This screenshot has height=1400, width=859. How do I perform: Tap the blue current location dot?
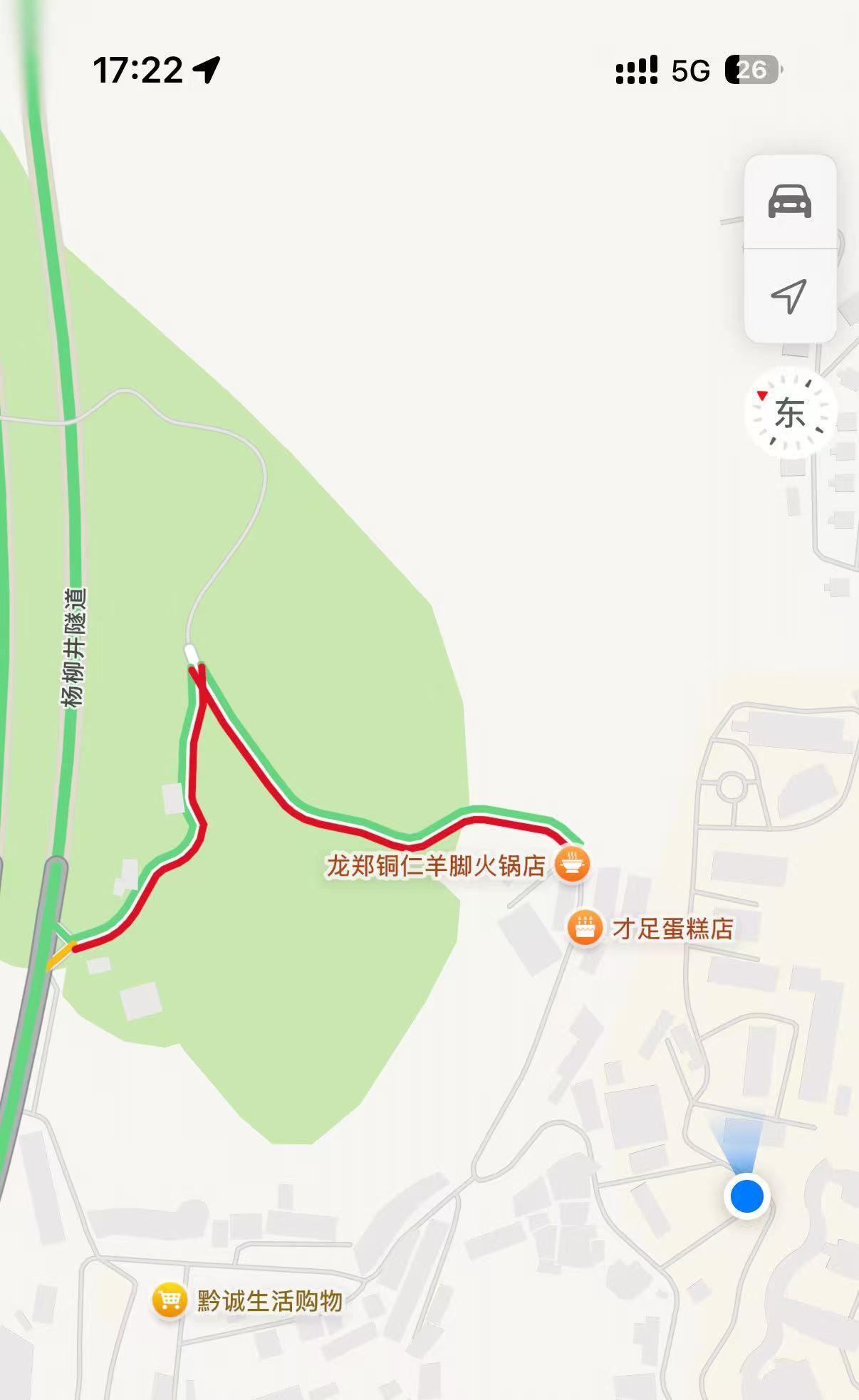pos(746,1195)
